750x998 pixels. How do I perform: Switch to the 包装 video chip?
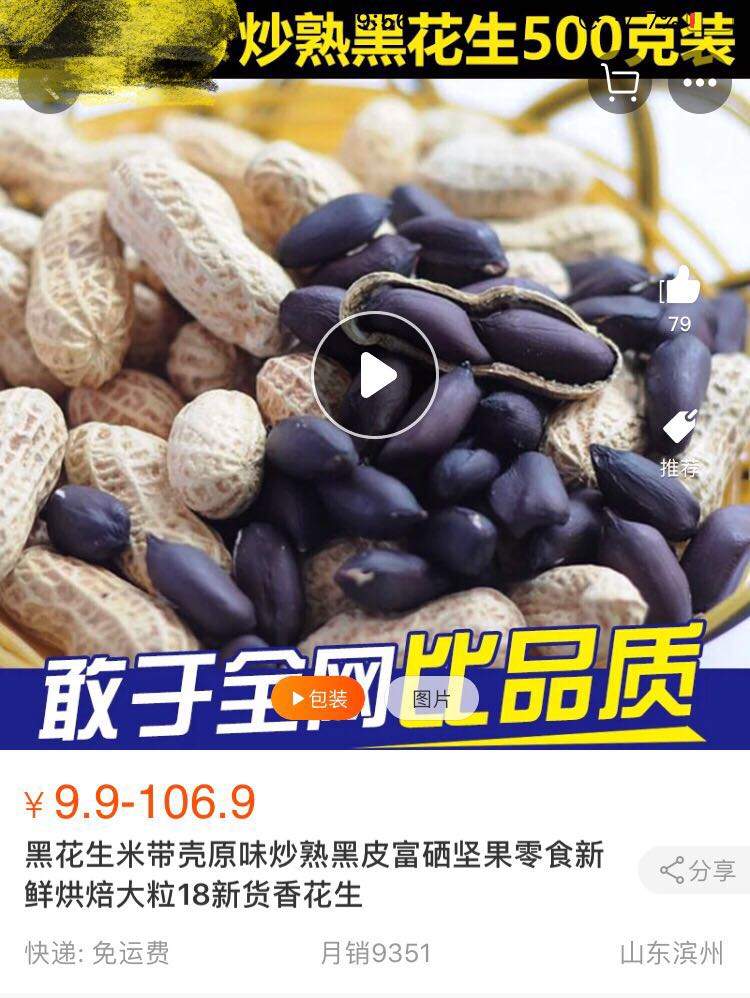(x=319, y=699)
